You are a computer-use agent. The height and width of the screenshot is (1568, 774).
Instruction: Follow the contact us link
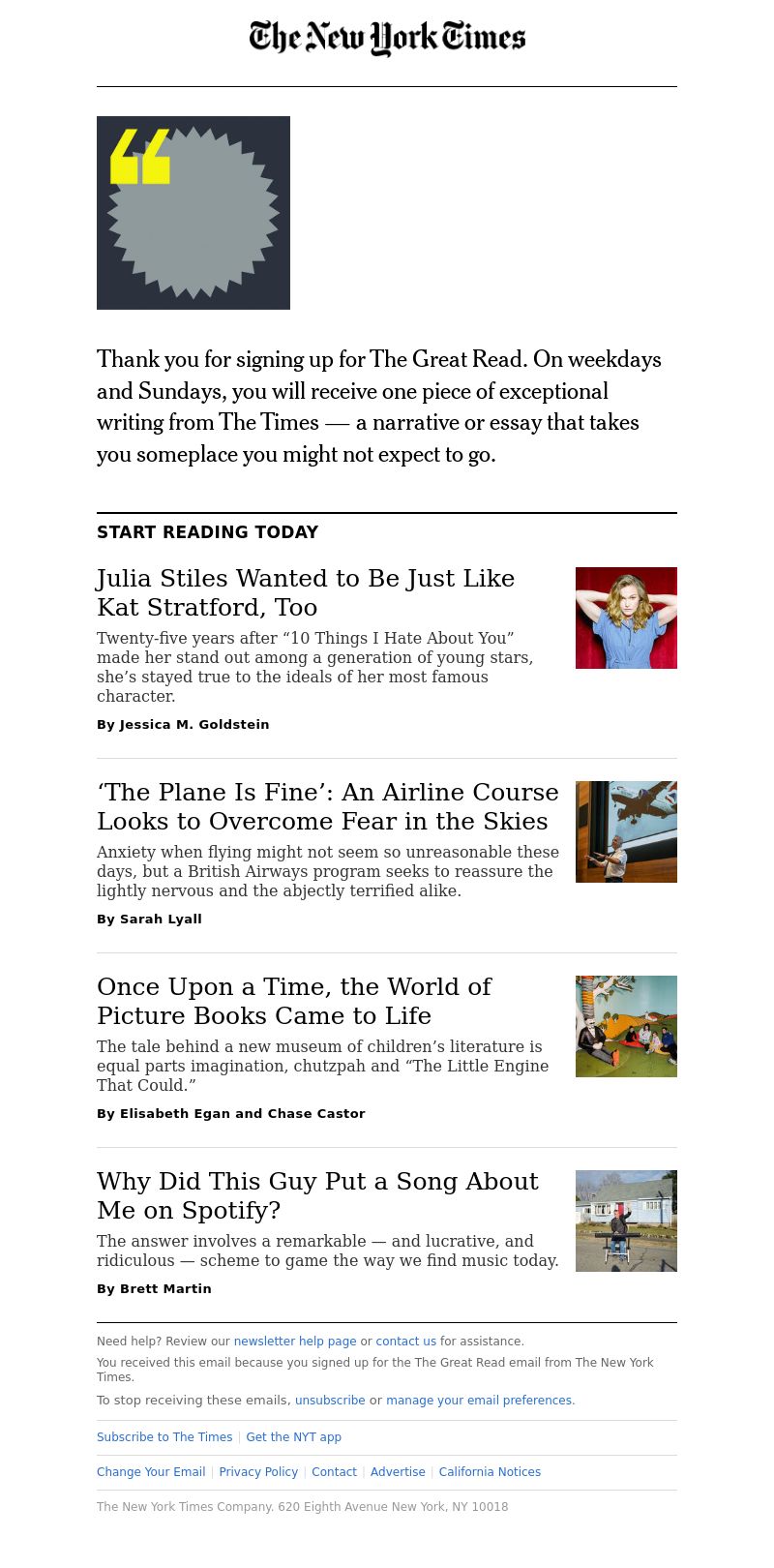click(405, 1342)
